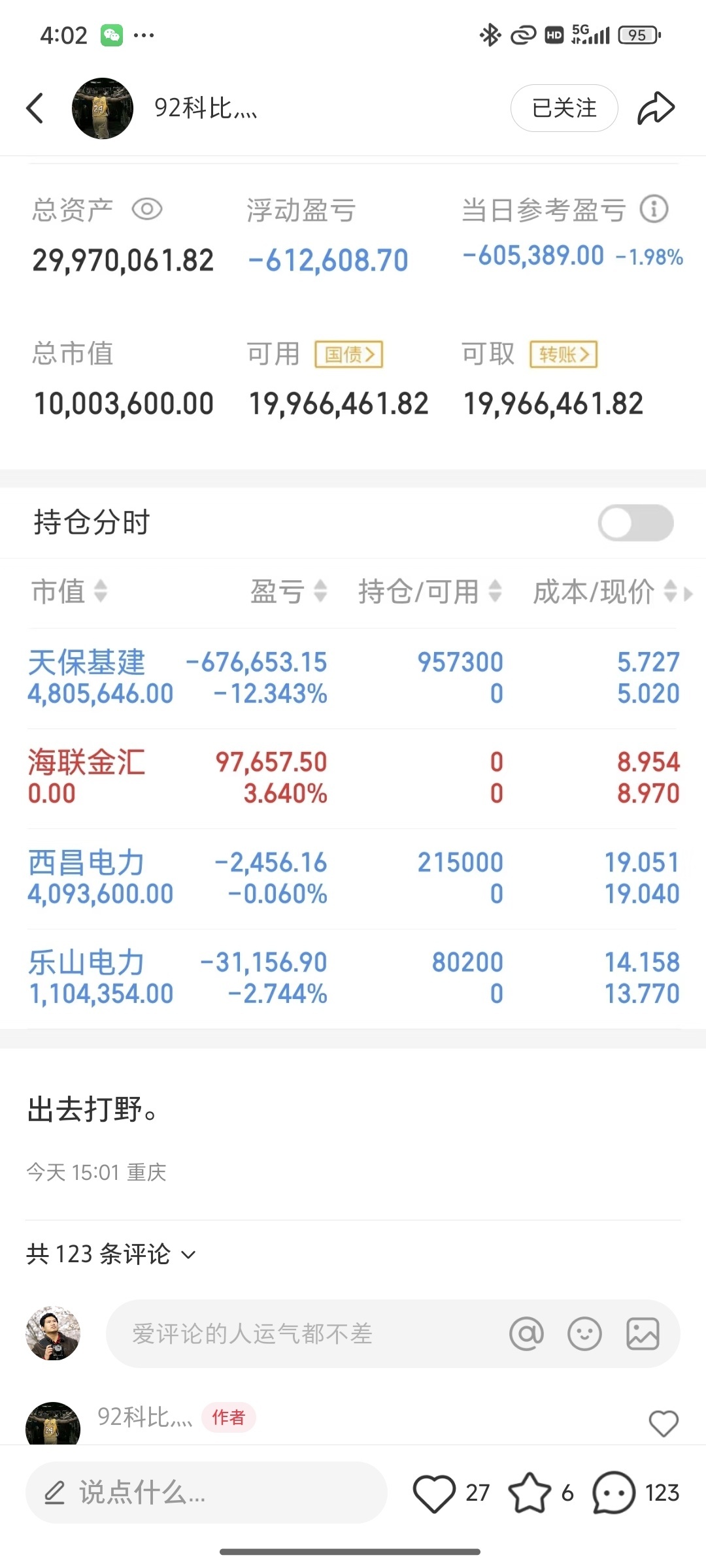Screen dimensions: 706x1568
Task: View the posted holdings screenshot in full
Action: 353,595
